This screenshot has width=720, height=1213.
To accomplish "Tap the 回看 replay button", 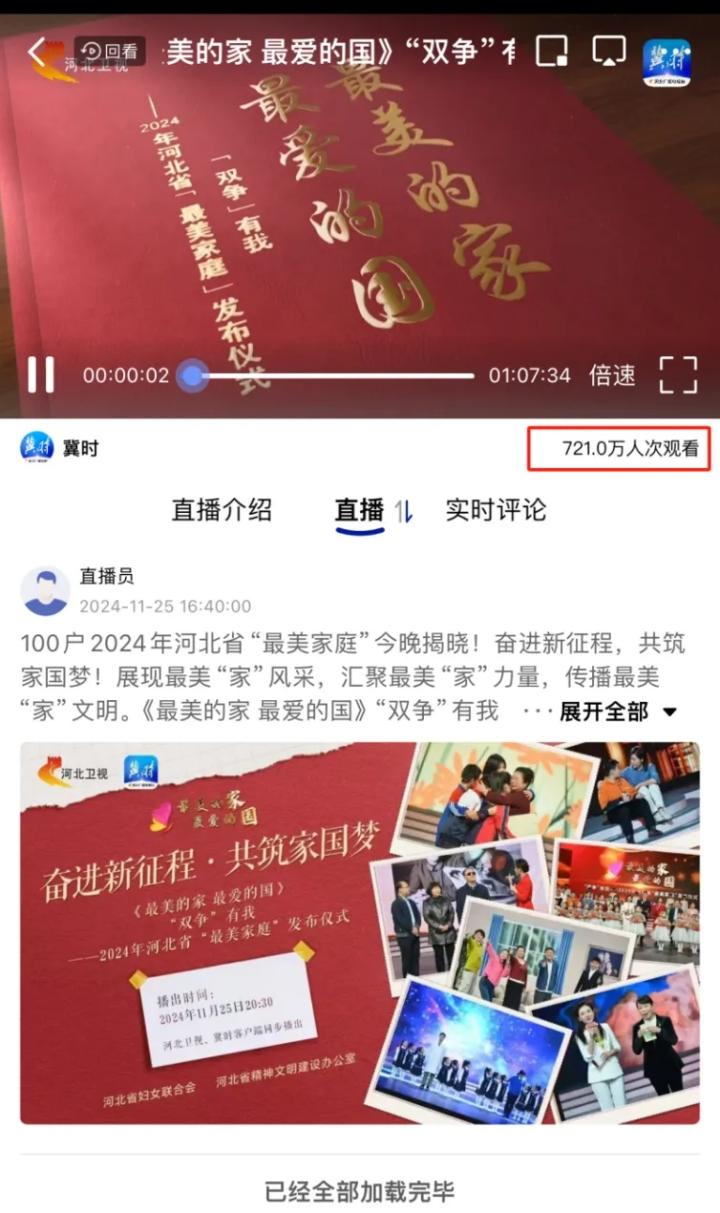I will [109, 51].
